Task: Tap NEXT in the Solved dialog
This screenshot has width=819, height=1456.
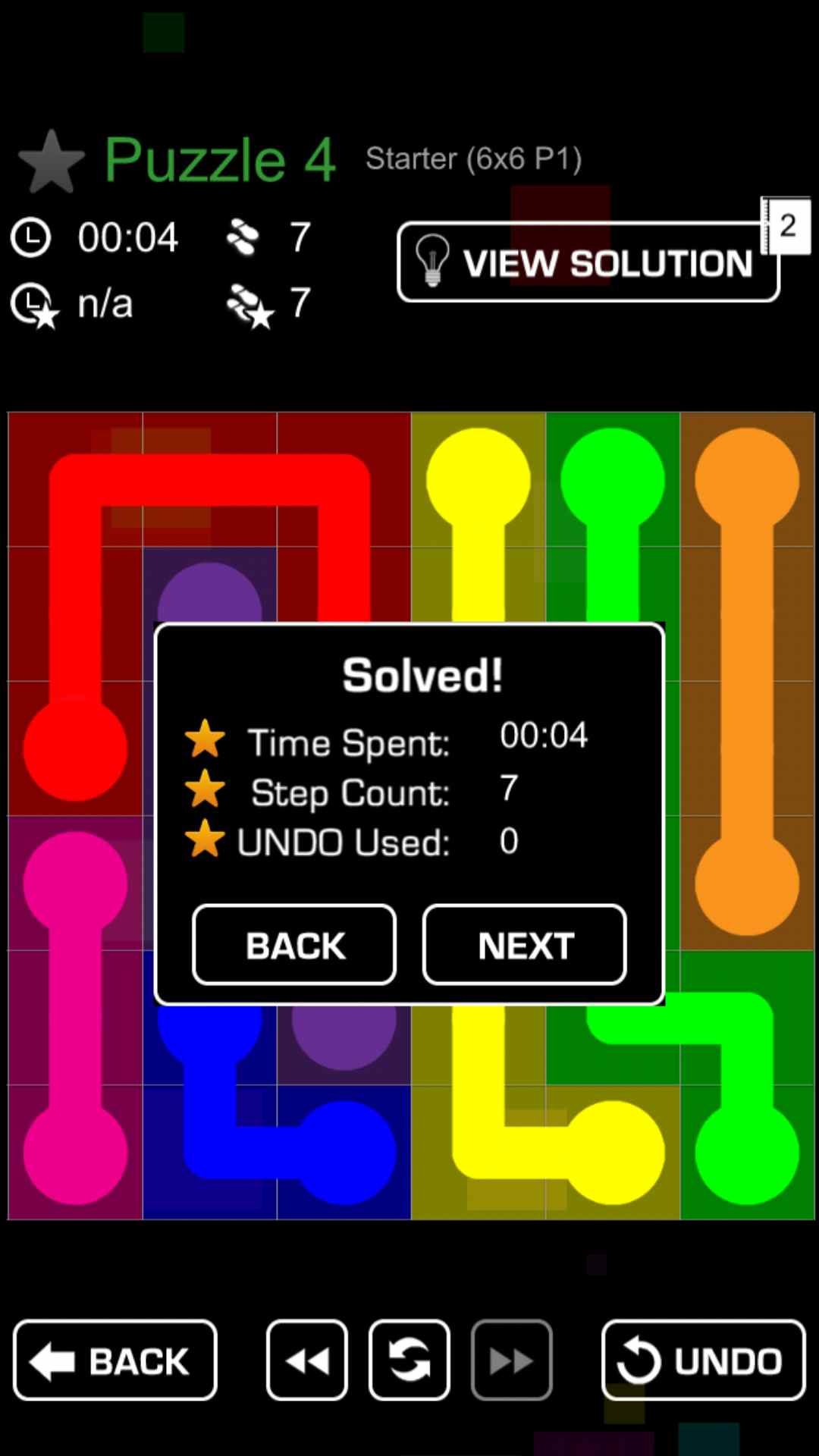Action: click(524, 945)
